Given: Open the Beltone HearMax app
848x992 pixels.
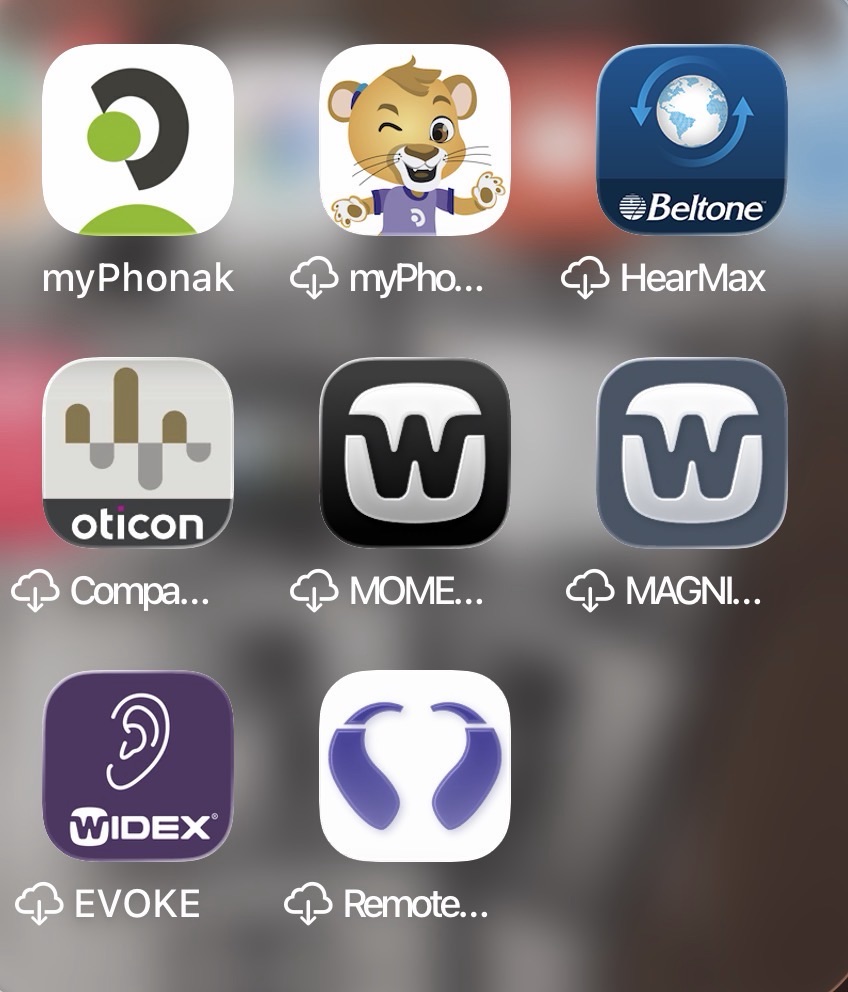Looking at the screenshot, I should 691,140.
